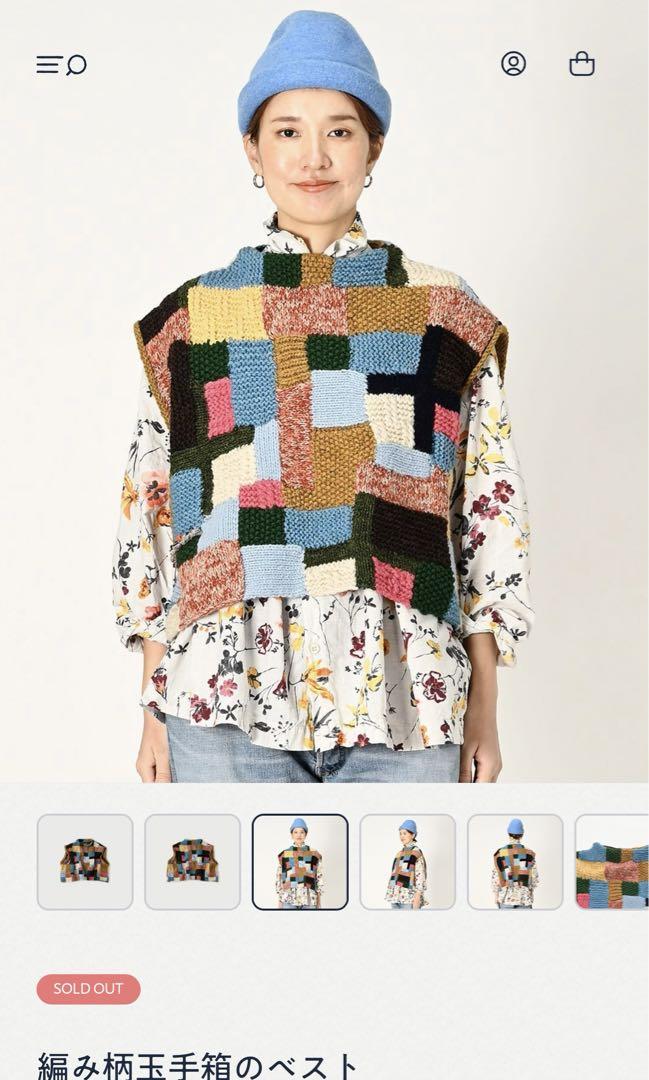Select the back-view model thumbnail
Image resolution: width=649 pixels, height=1080 pixels.
(x=515, y=861)
